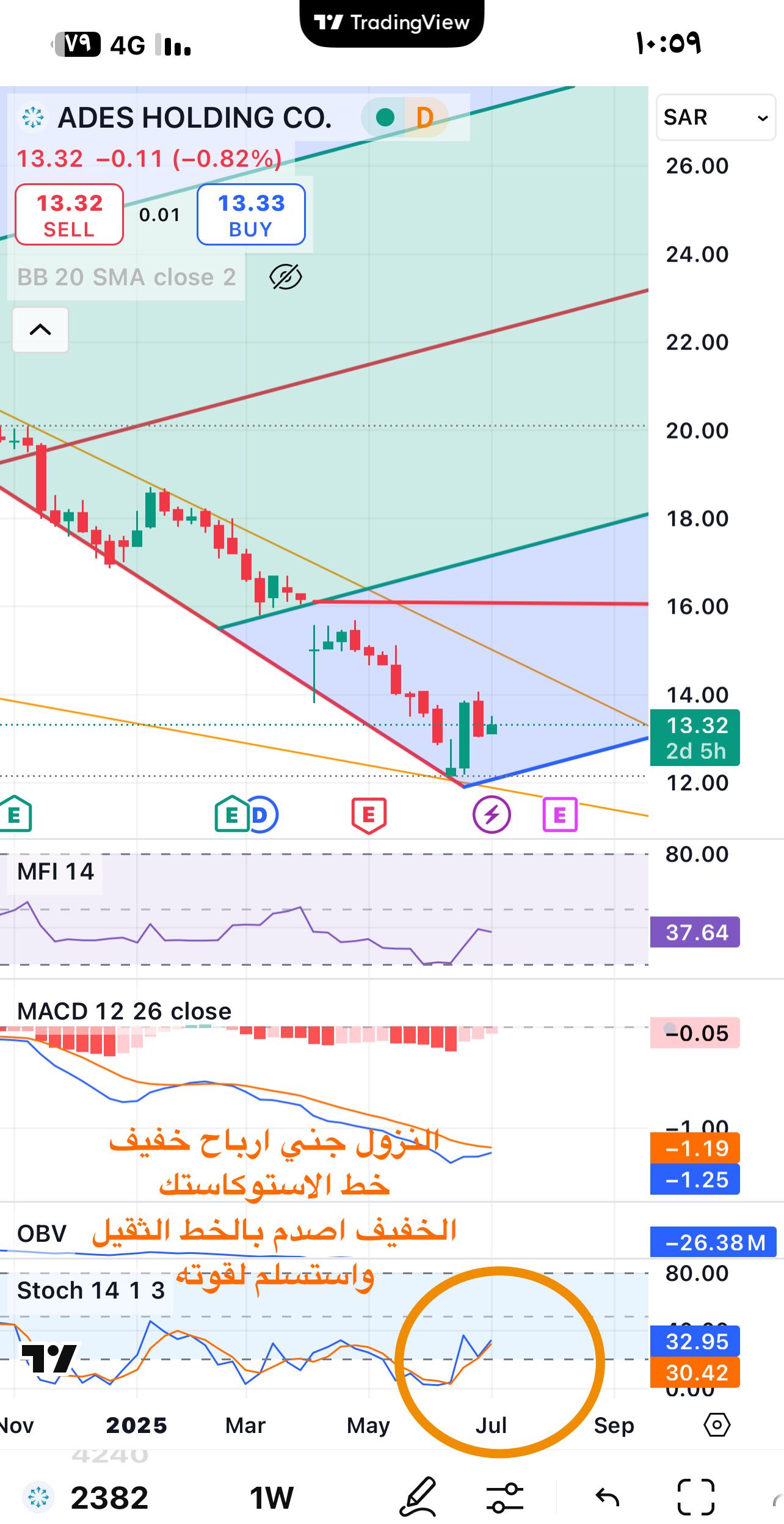Screen dimensions: 784x1524
Task: Tap the purple lightning event marker
Action: click(492, 815)
